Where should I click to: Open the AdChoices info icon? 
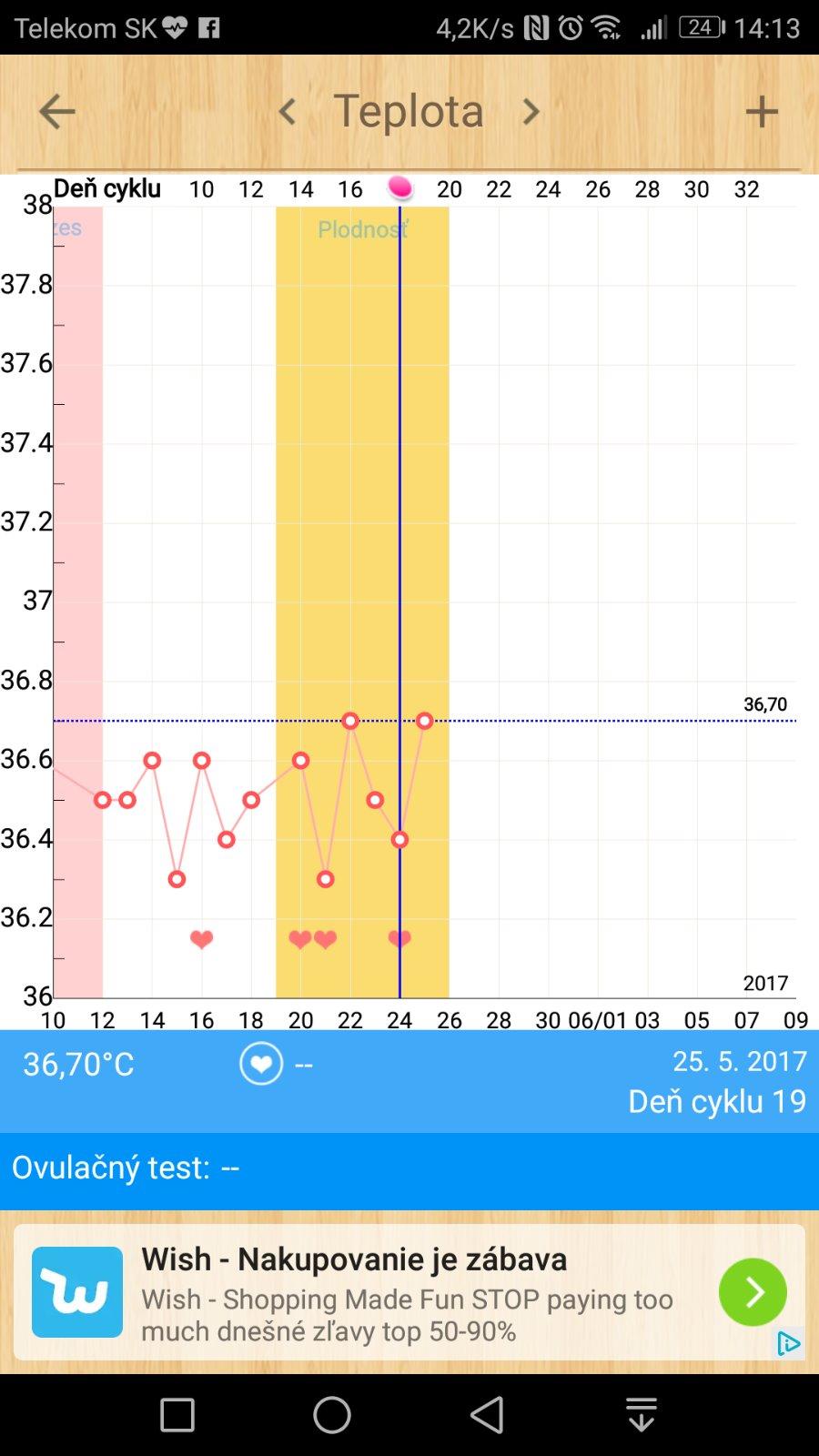point(788,1343)
